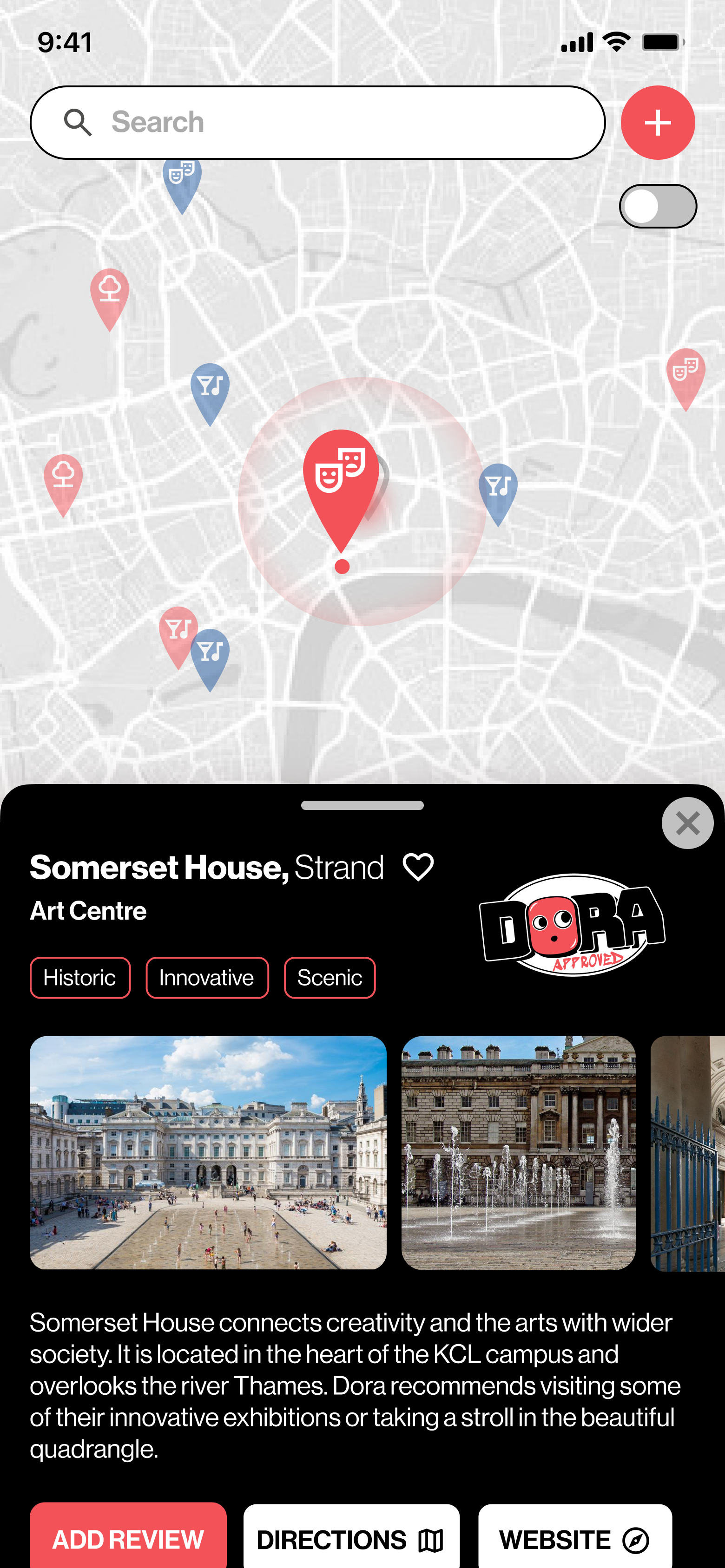This screenshot has height=1568, width=725.
Task: Close the Somerset House details panel
Action: click(x=687, y=823)
